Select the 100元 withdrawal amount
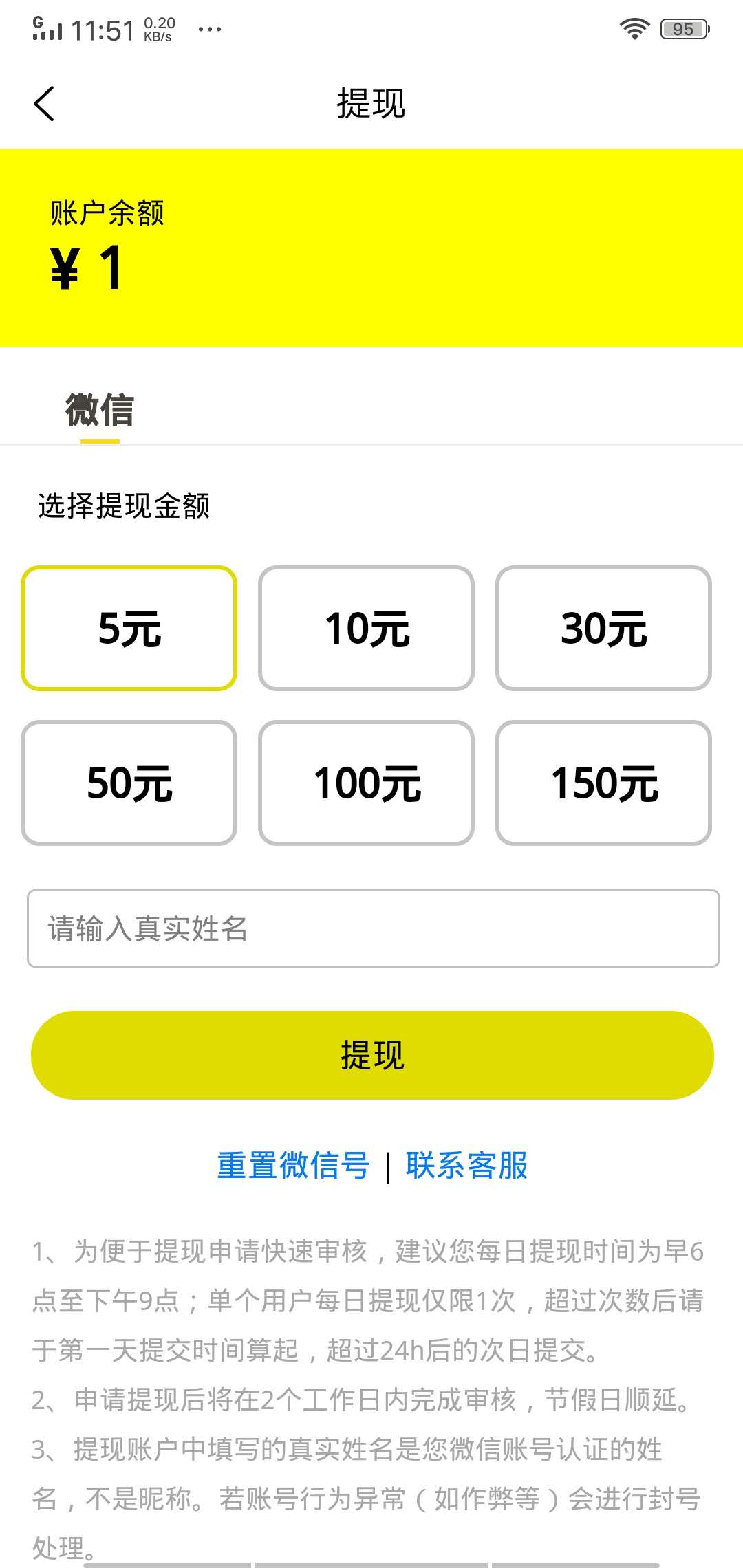The width and height of the screenshot is (743, 1568). tap(366, 783)
